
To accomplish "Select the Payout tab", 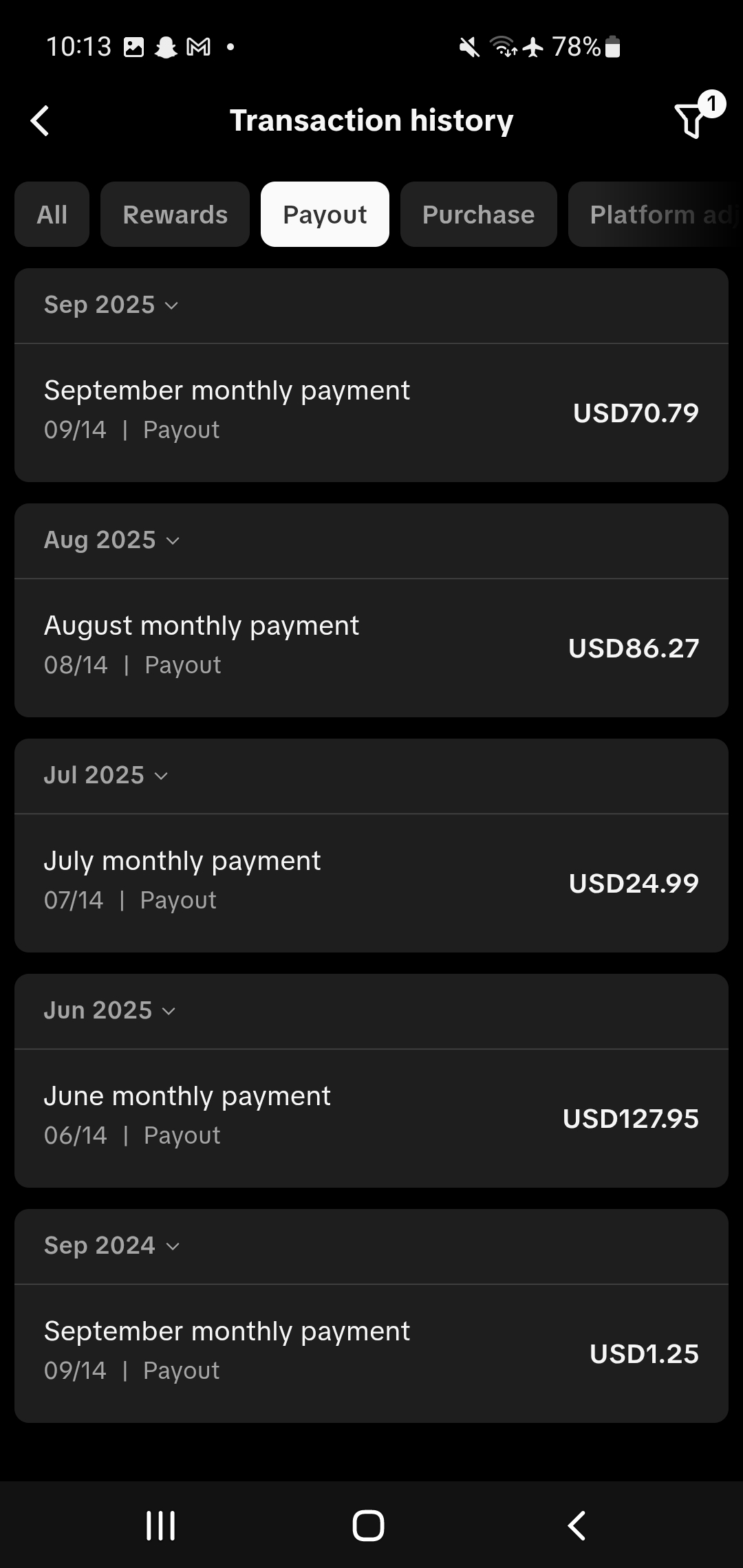I will coord(325,215).
